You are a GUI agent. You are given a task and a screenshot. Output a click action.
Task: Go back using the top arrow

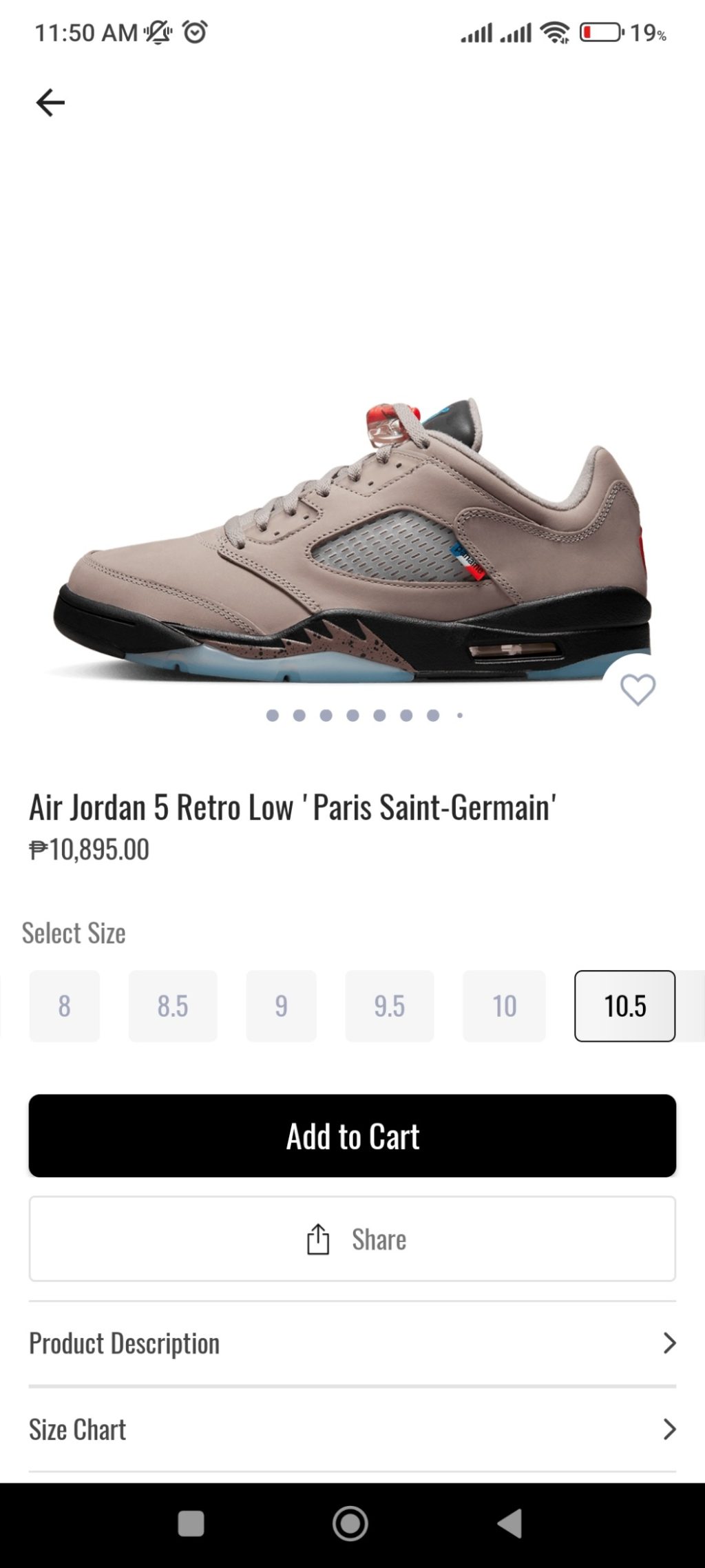pos(50,103)
